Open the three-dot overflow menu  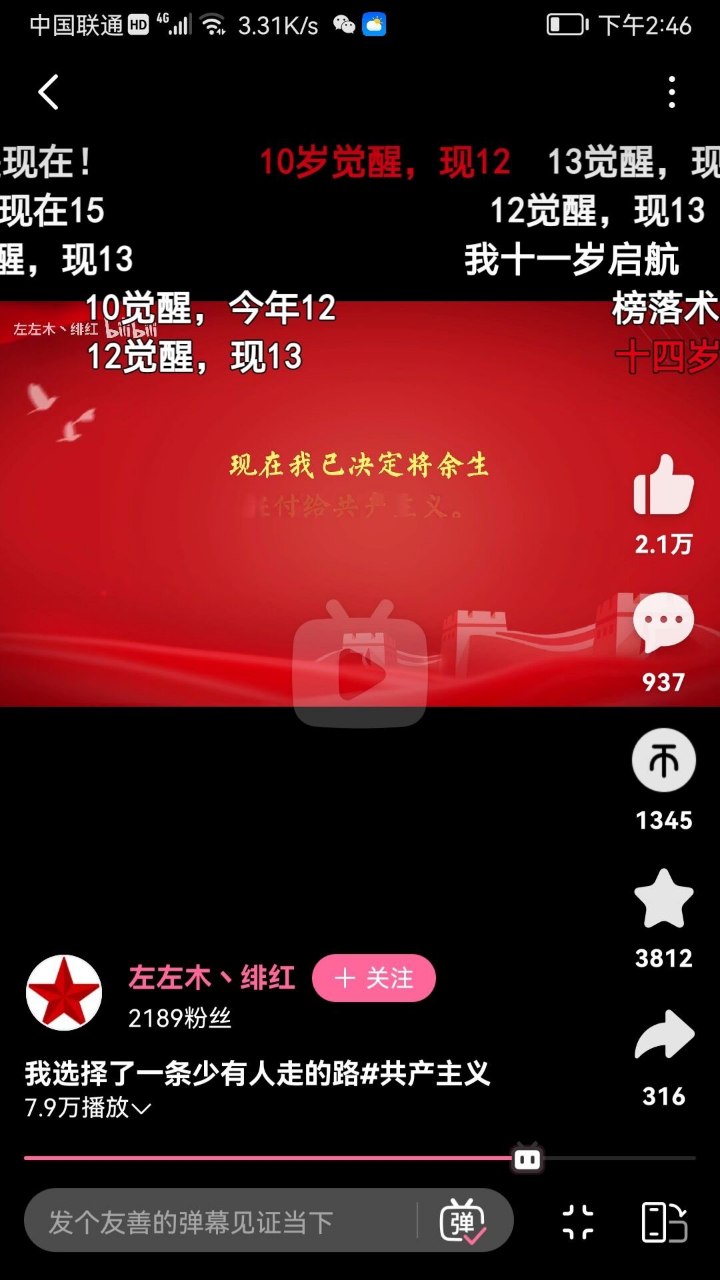(x=672, y=92)
